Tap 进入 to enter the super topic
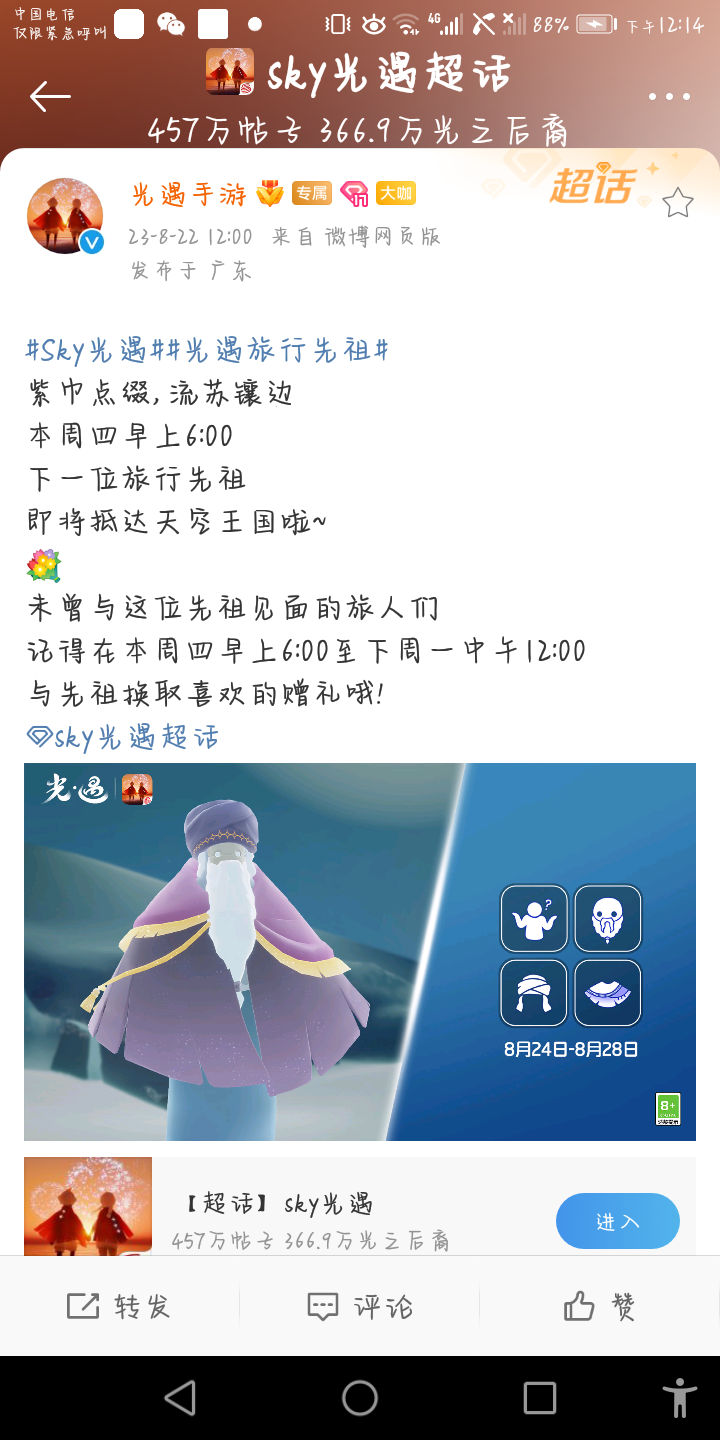The height and width of the screenshot is (1440, 720). coord(617,1221)
